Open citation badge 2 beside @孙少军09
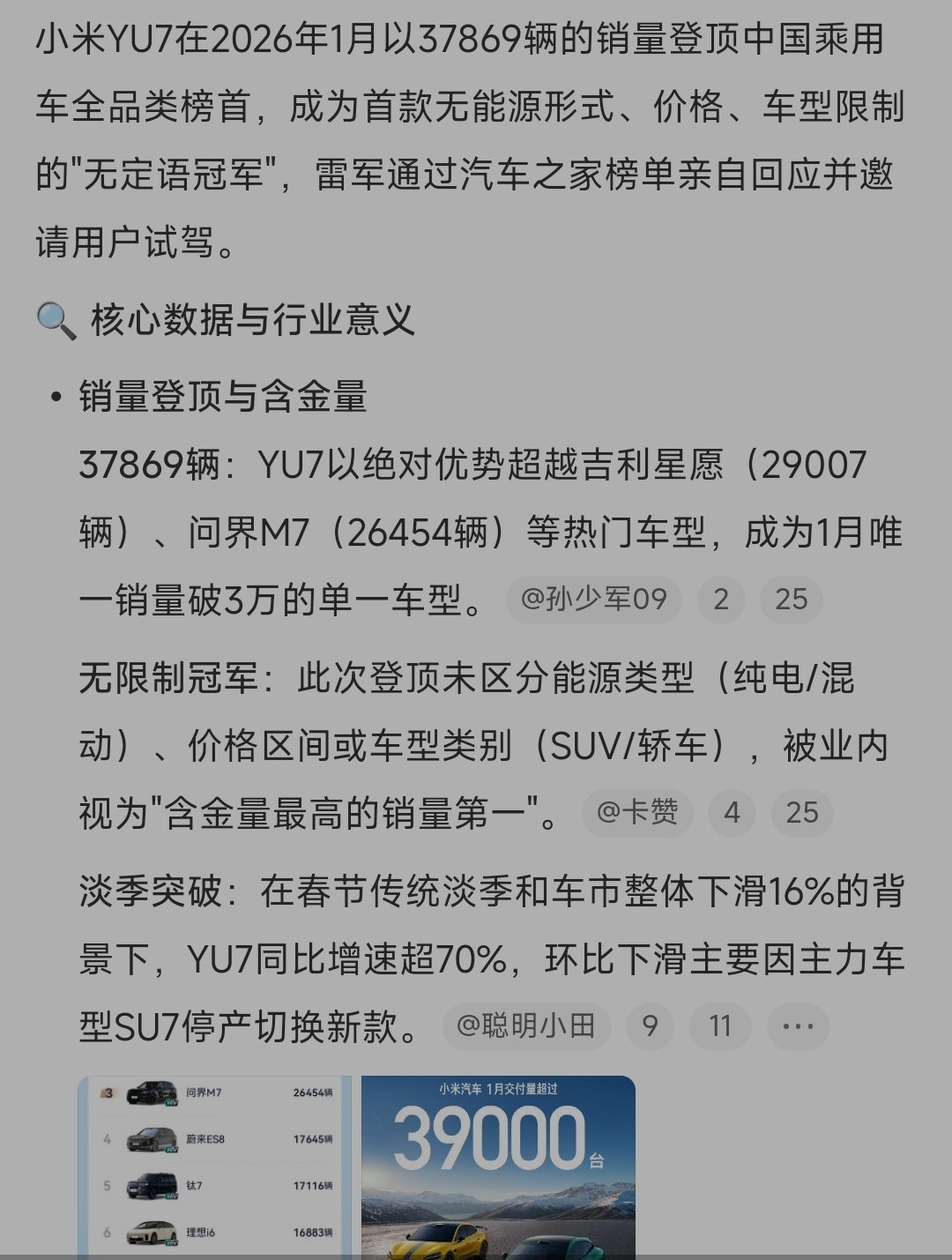 (719, 598)
